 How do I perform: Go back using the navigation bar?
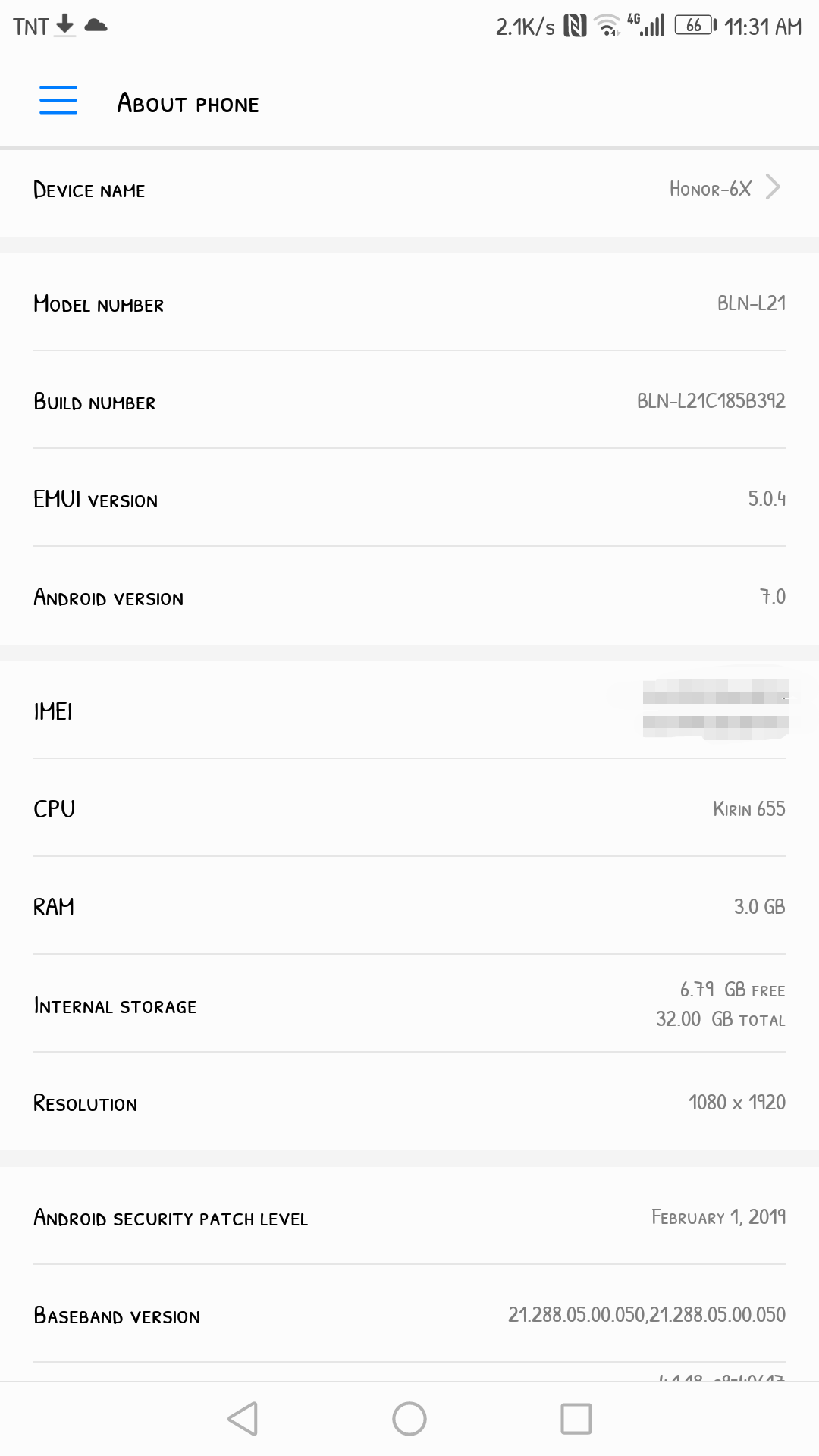click(x=243, y=1418)
